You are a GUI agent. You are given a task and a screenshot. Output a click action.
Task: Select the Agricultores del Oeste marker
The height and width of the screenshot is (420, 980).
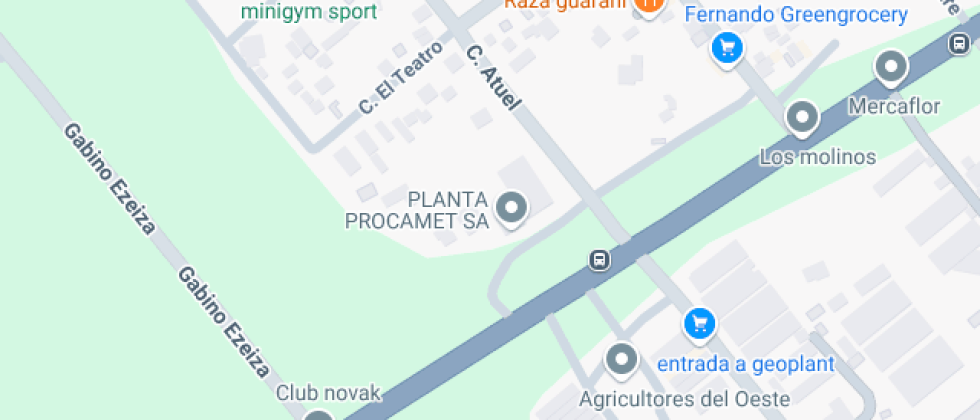pos(622,358)
